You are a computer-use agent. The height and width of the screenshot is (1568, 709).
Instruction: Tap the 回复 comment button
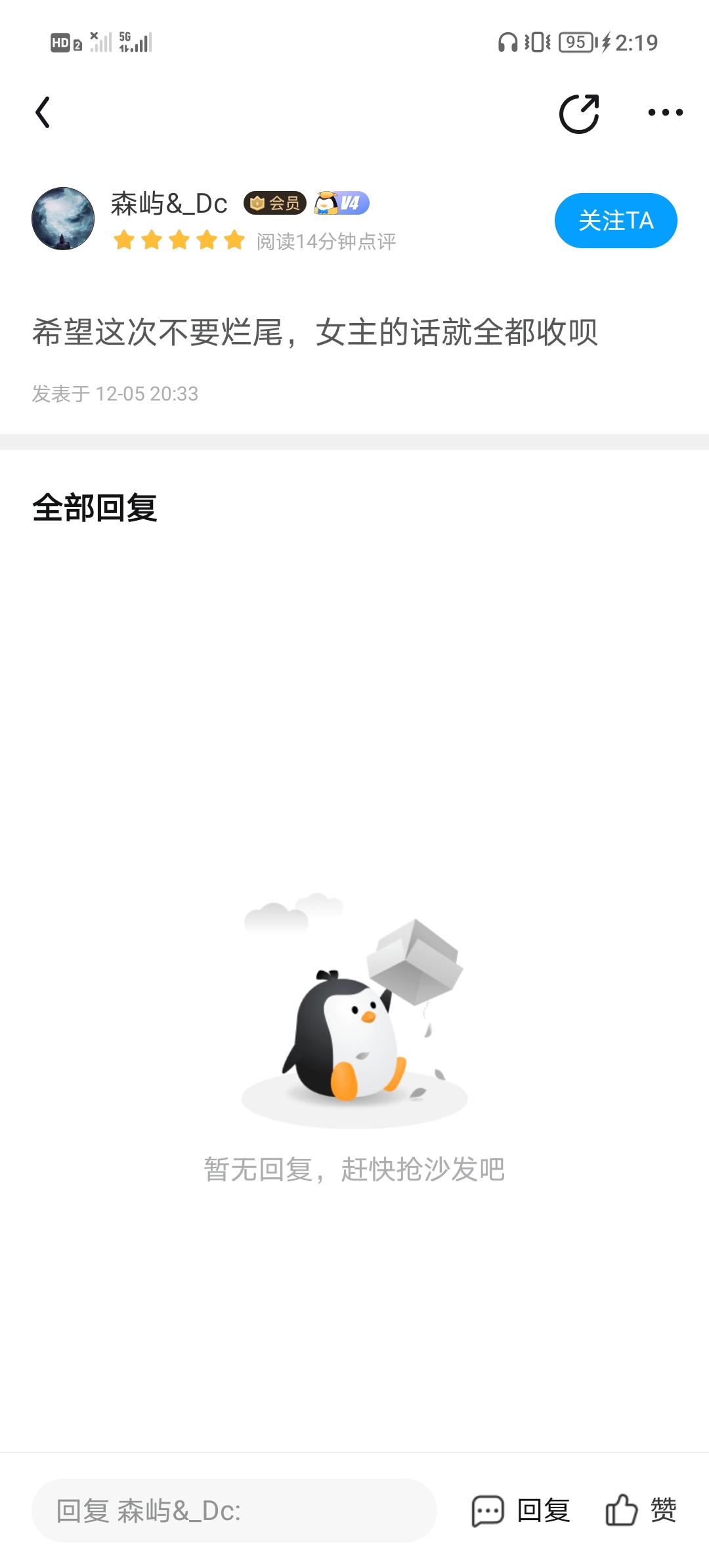[521, 1510]
